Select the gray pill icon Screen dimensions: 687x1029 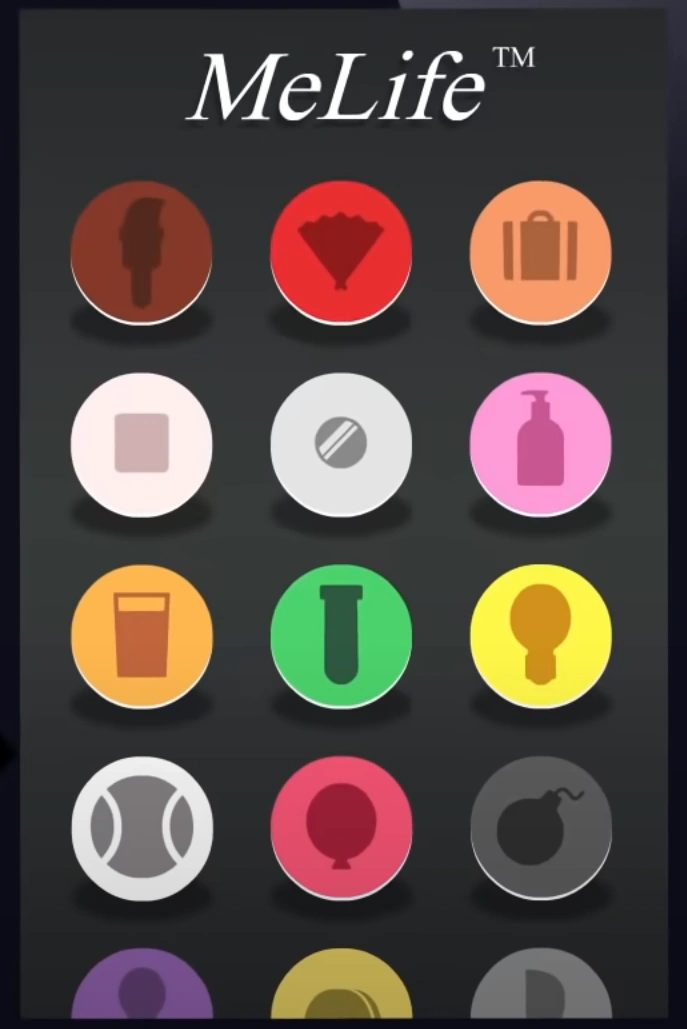[x=341, y=444]
